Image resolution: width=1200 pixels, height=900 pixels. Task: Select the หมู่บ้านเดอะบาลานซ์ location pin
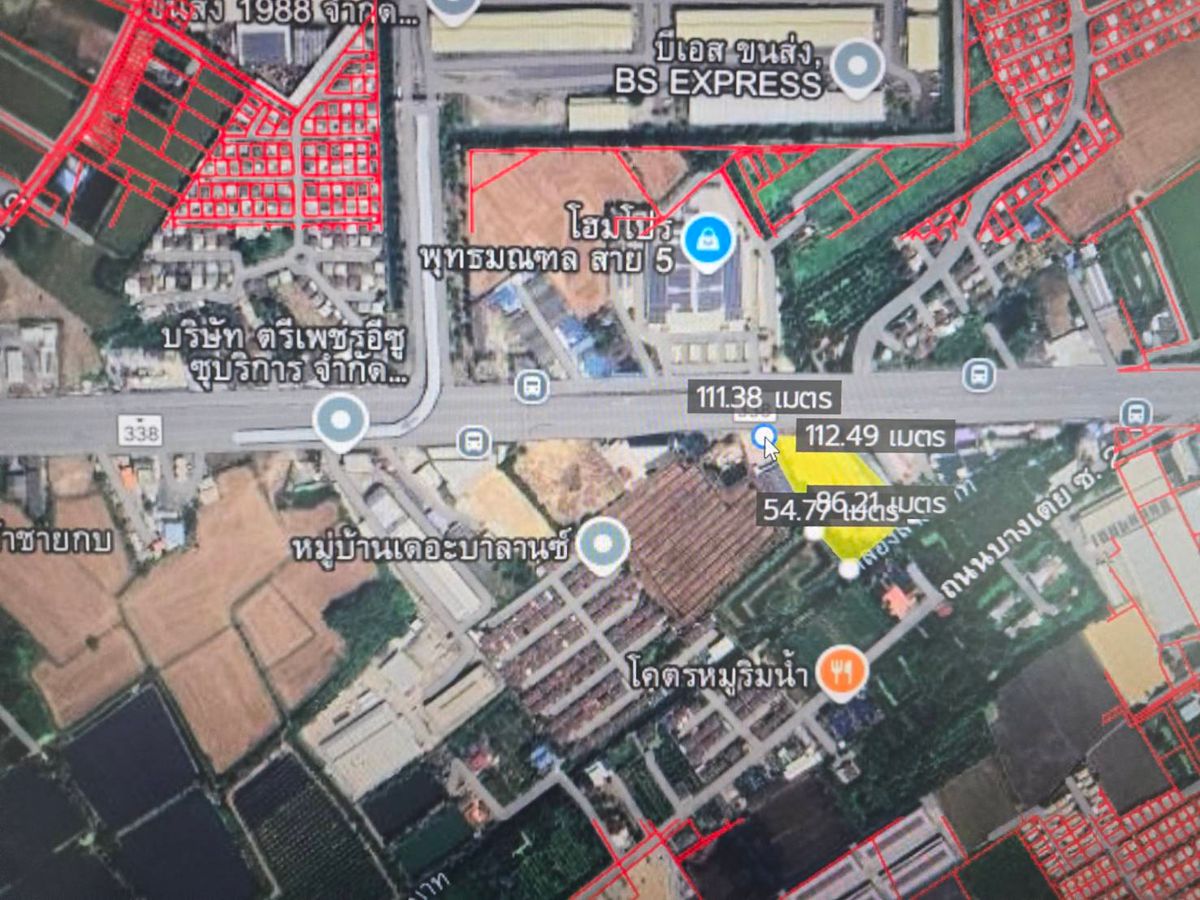602,544
